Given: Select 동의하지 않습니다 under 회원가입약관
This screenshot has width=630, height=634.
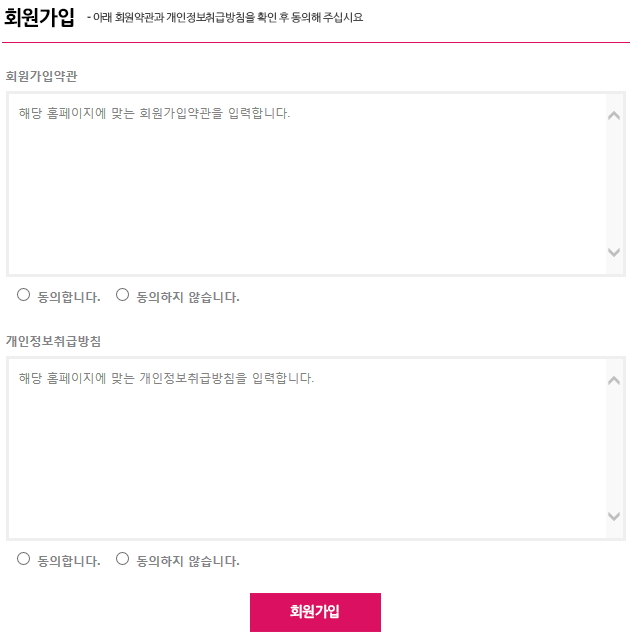Looking at the screenshot, I should point(123,295).
